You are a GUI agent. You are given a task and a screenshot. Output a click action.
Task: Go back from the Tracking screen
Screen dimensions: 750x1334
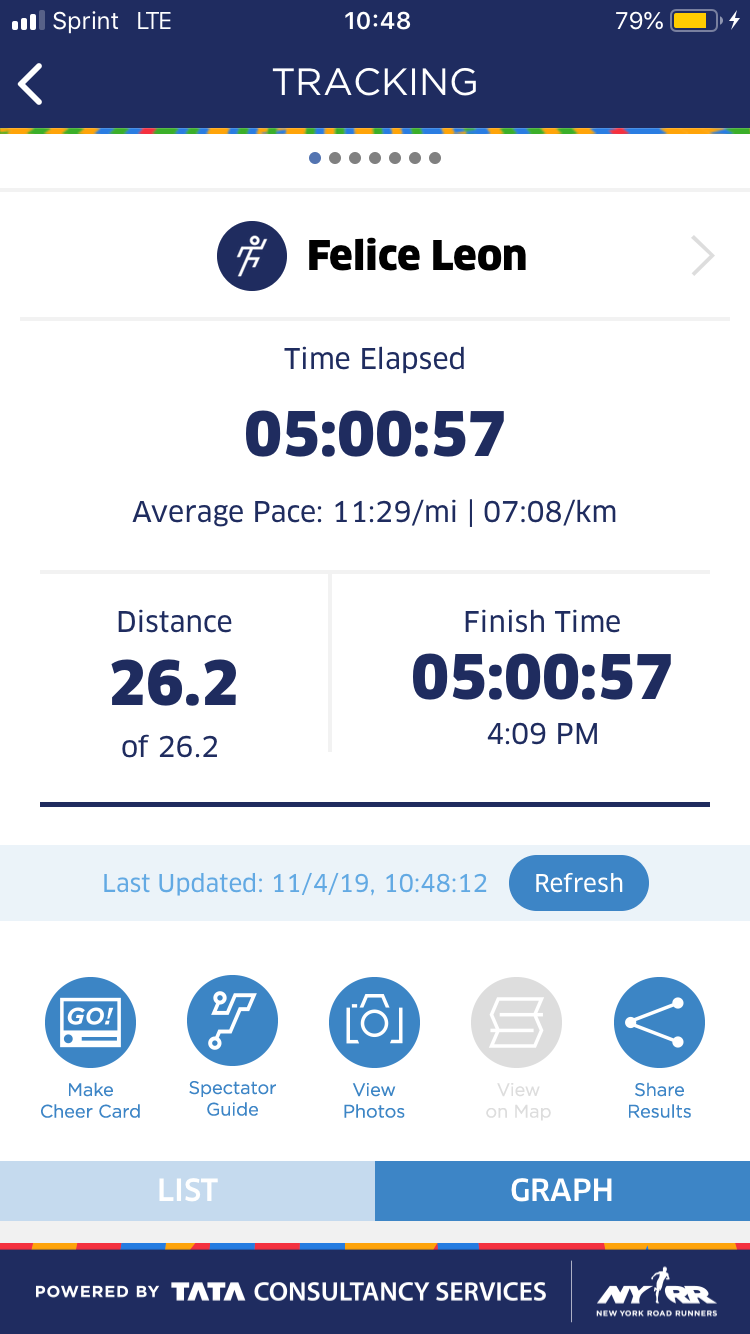click(x=32, y=84)
